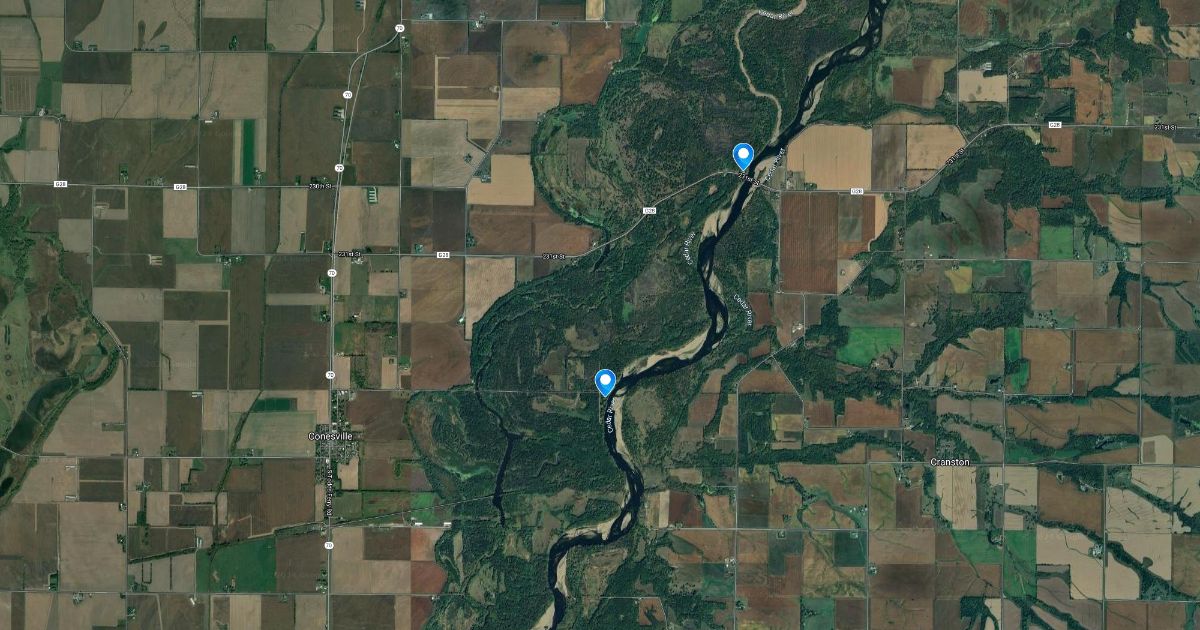Select the map pin on the riverbank nearest Conesville
The image size is (1200, 630).
point(605,382)
